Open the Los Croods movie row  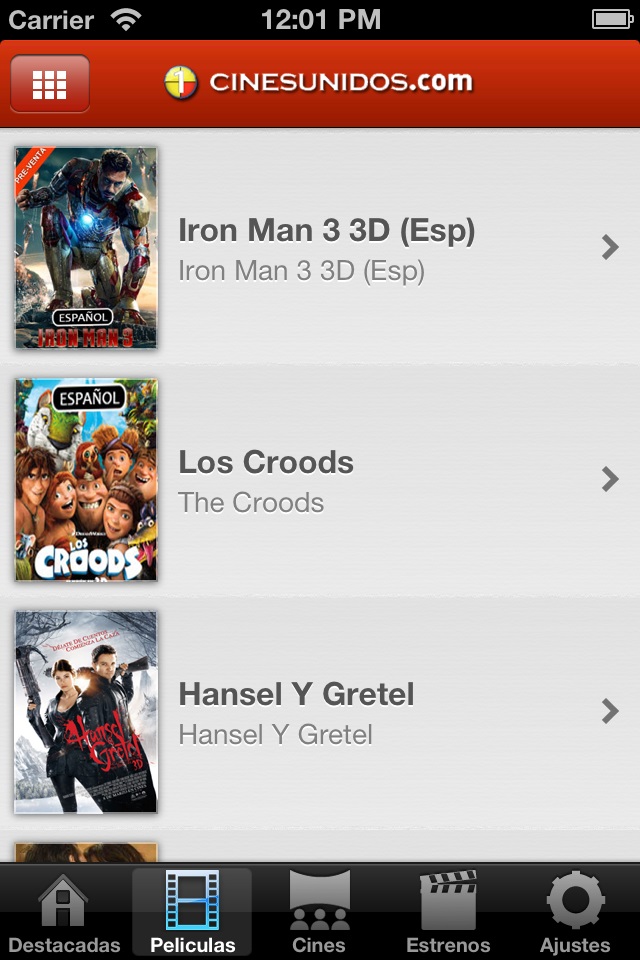point(325,480)
